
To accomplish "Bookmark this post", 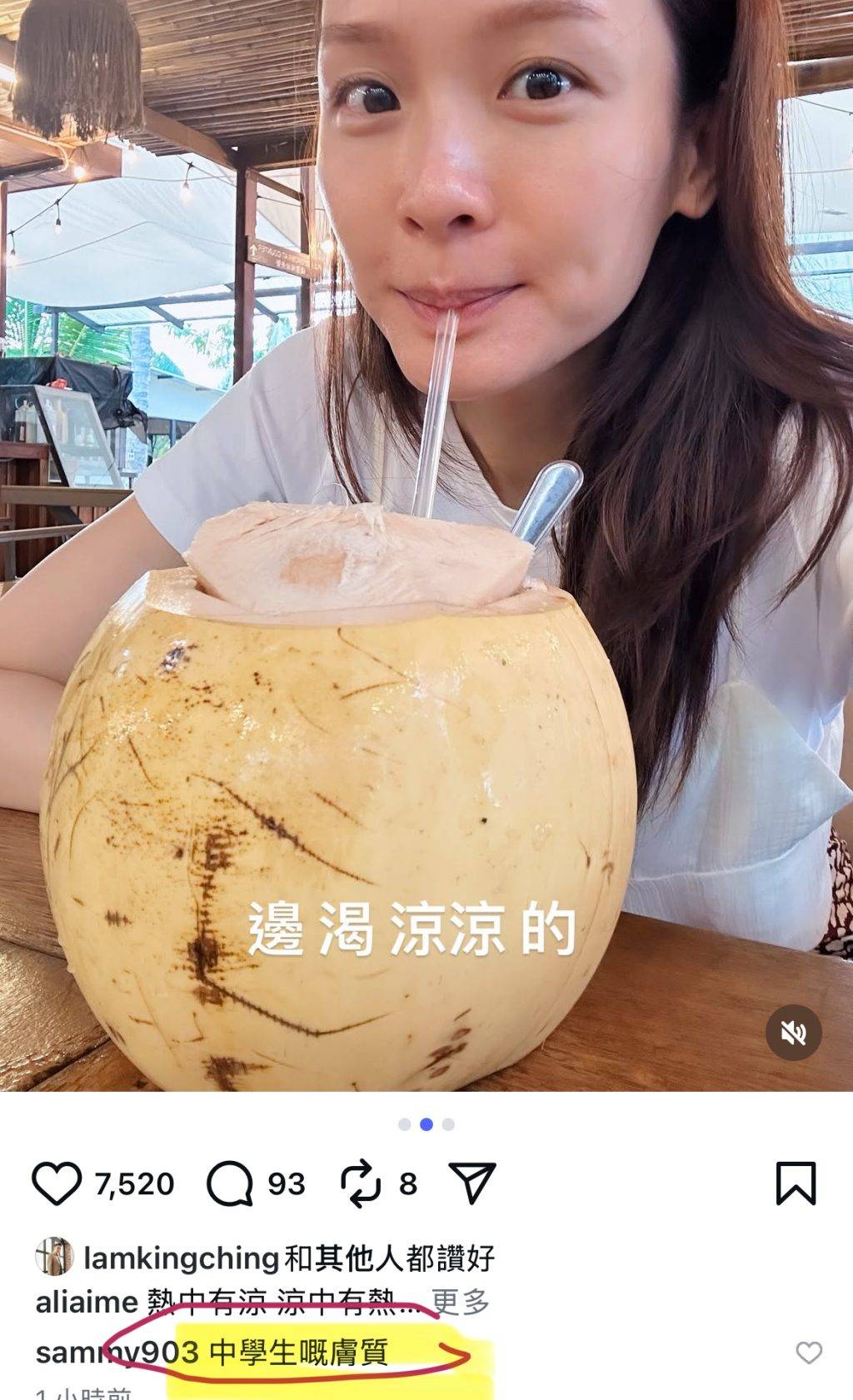I will [x=796, y=1183].
